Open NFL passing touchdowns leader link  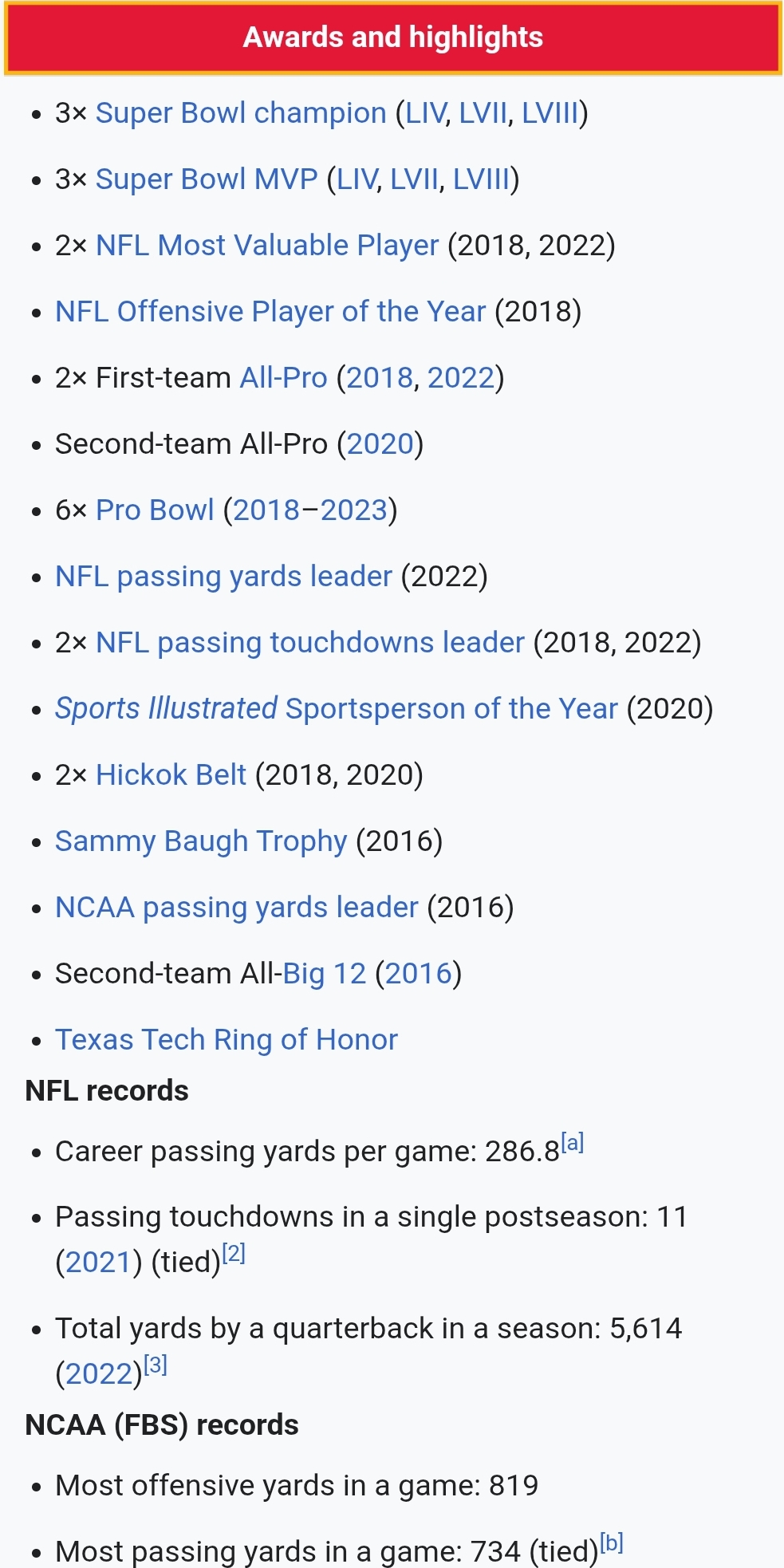click(x=310, y=643)
